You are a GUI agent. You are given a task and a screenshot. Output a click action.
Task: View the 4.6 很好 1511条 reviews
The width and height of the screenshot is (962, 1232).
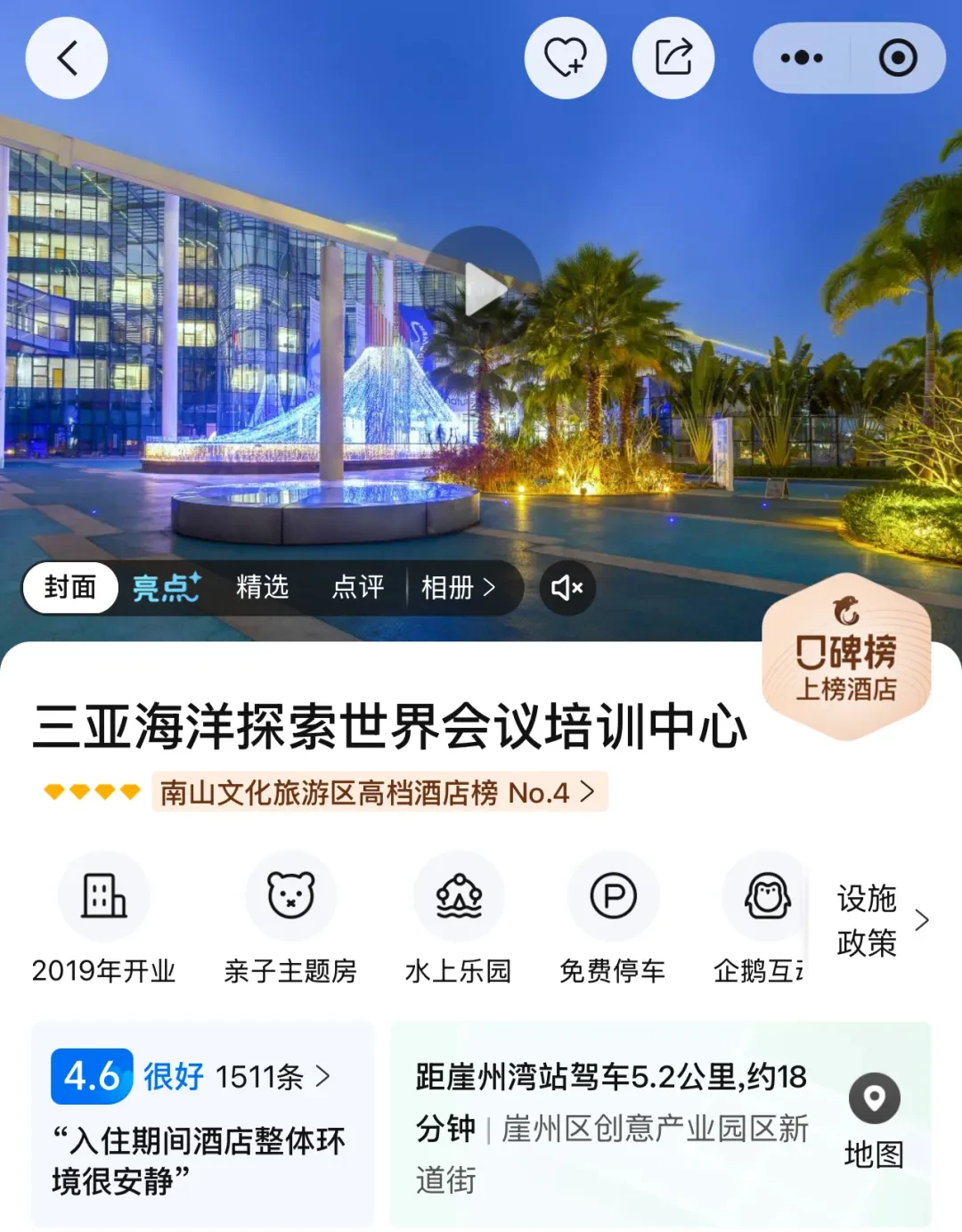tap(192, 1077)
